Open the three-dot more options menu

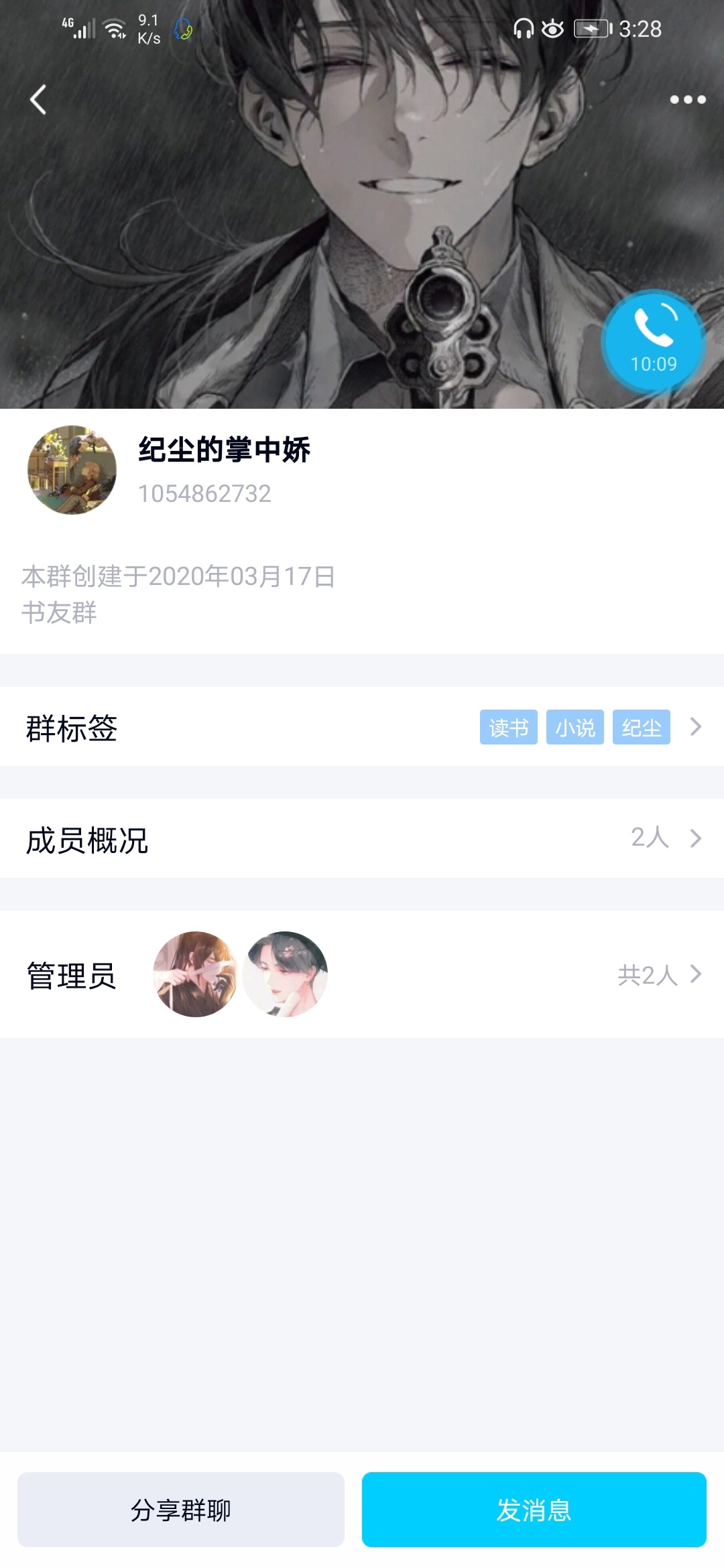688,100
